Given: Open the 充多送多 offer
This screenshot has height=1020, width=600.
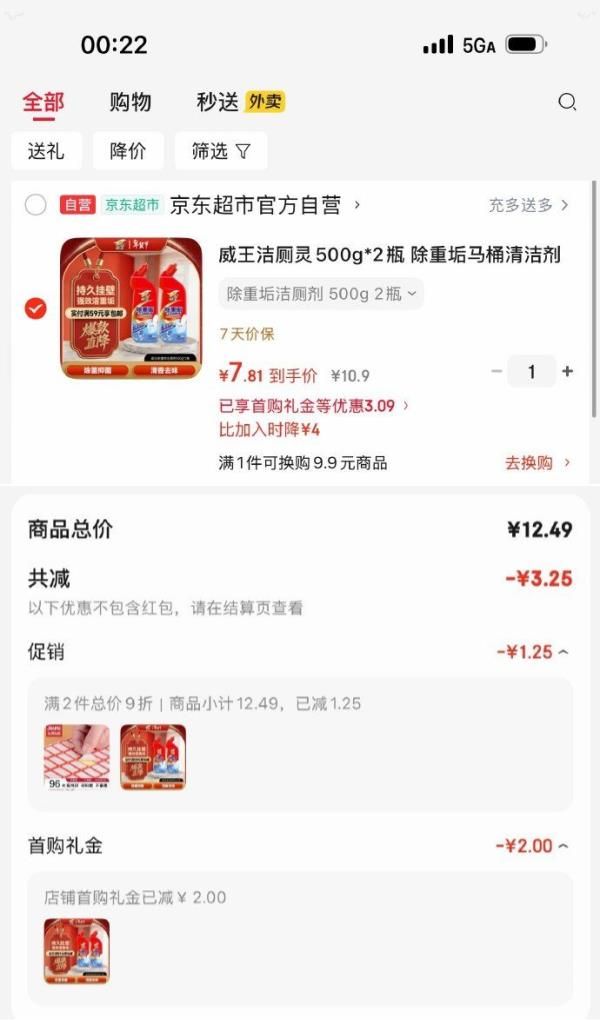Looking at the screenshot, I should tap(528, 205).
